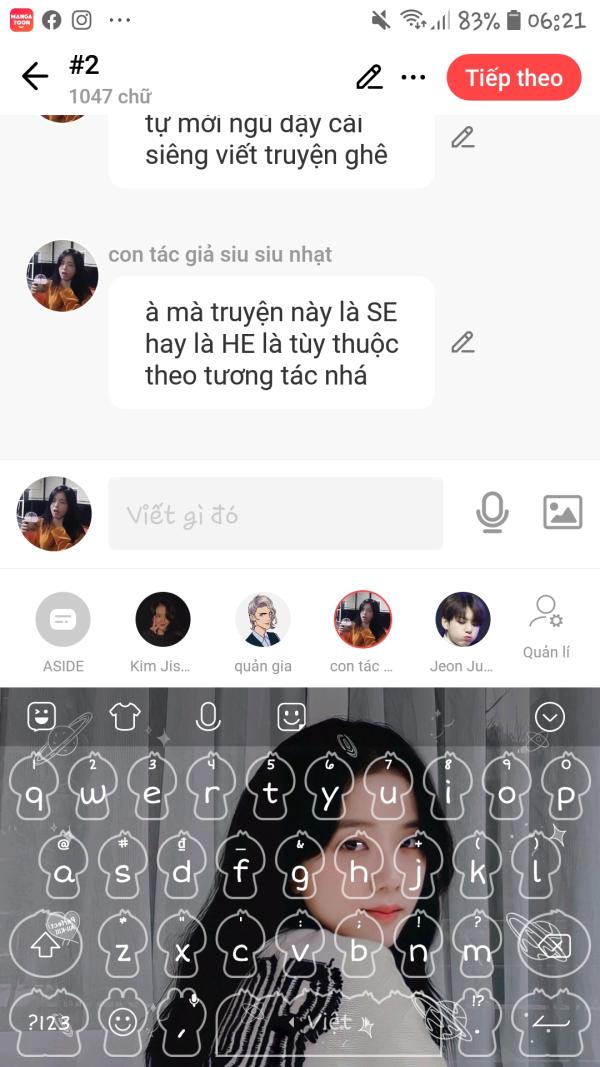The image size is (600, 1067).
Task: Tap the keyboard shift key
Action: click(46, 945)
